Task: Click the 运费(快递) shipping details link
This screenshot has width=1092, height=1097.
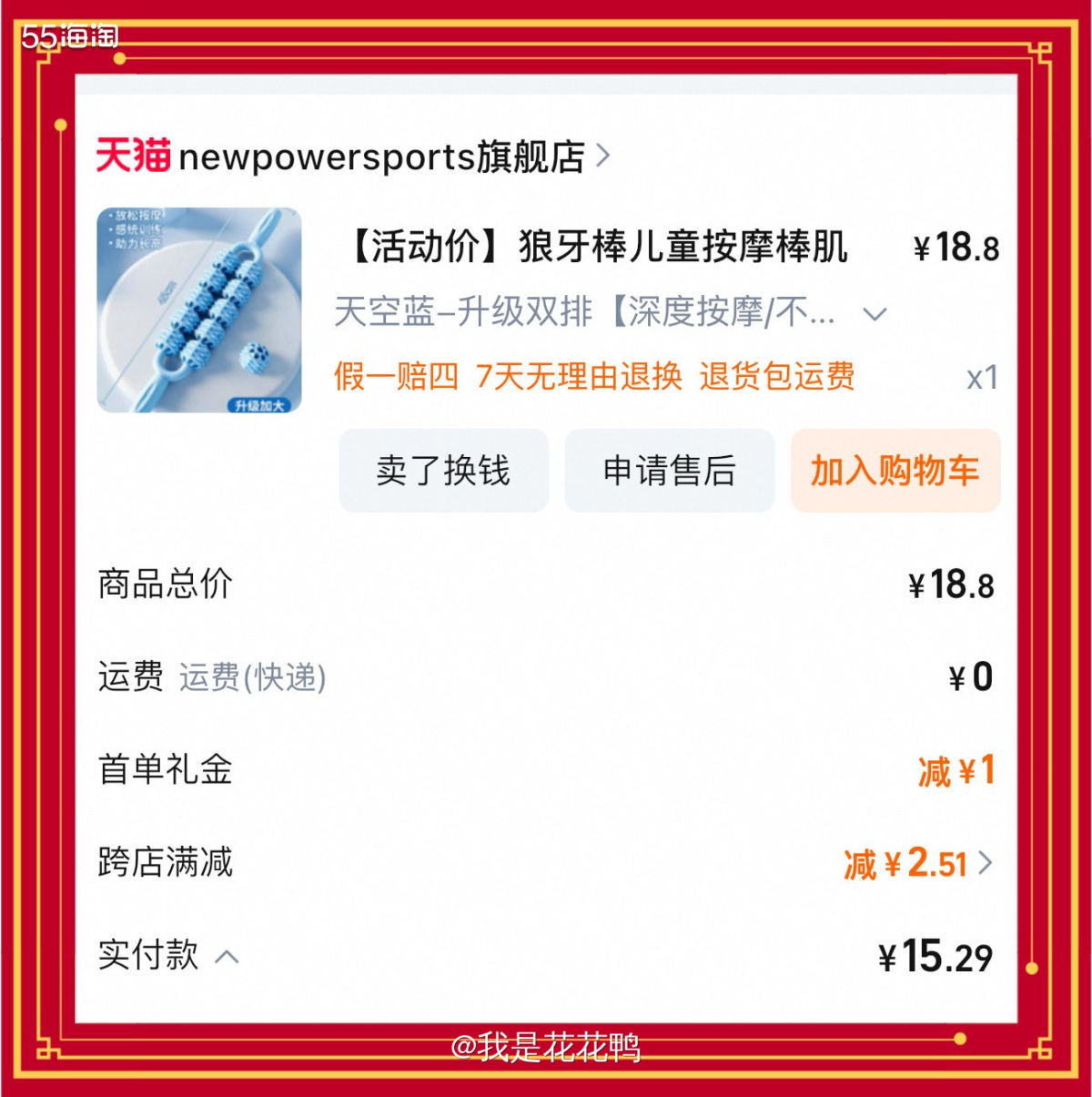Action: pos(255,677)
